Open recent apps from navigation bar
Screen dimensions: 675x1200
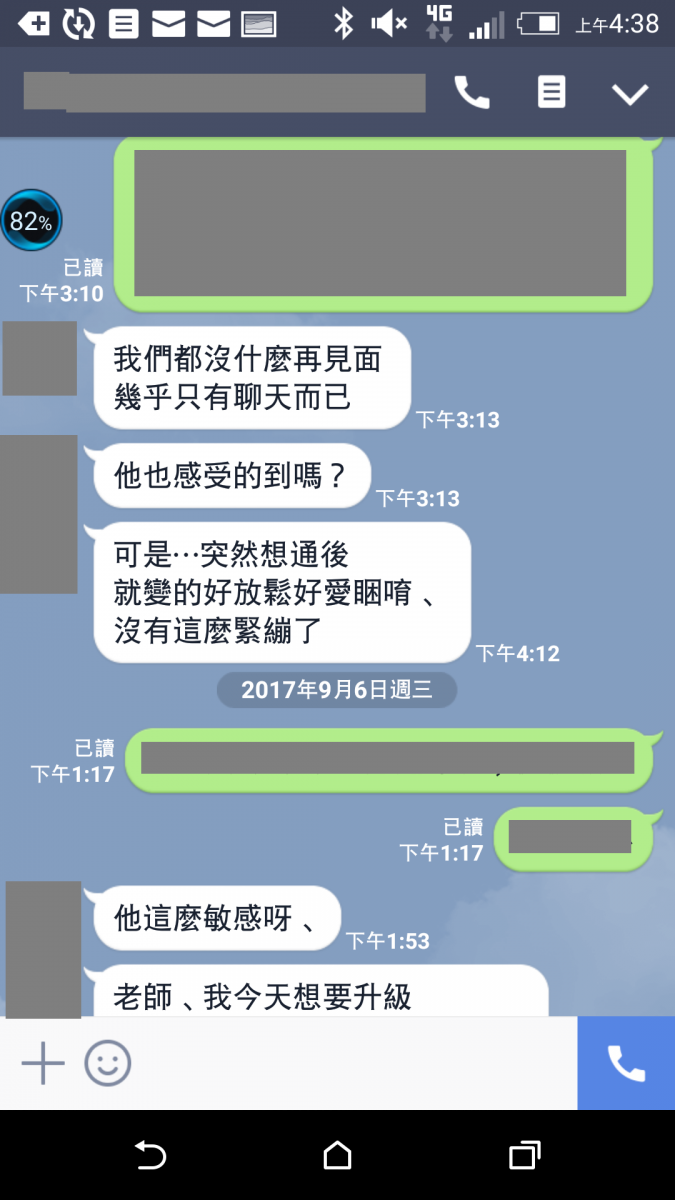[524, 1156]
